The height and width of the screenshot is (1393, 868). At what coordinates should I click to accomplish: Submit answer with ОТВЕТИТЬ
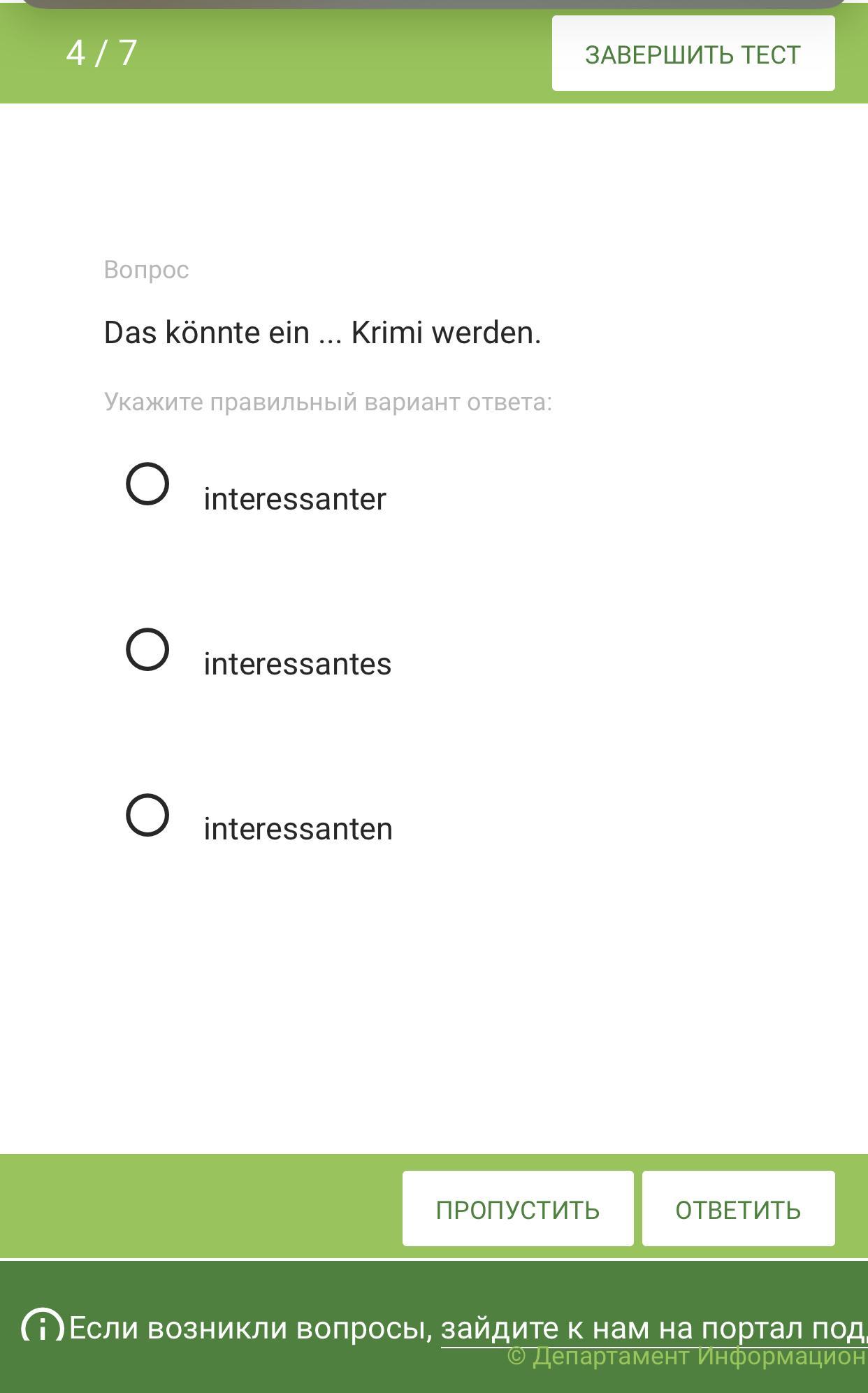[739, 1208]
